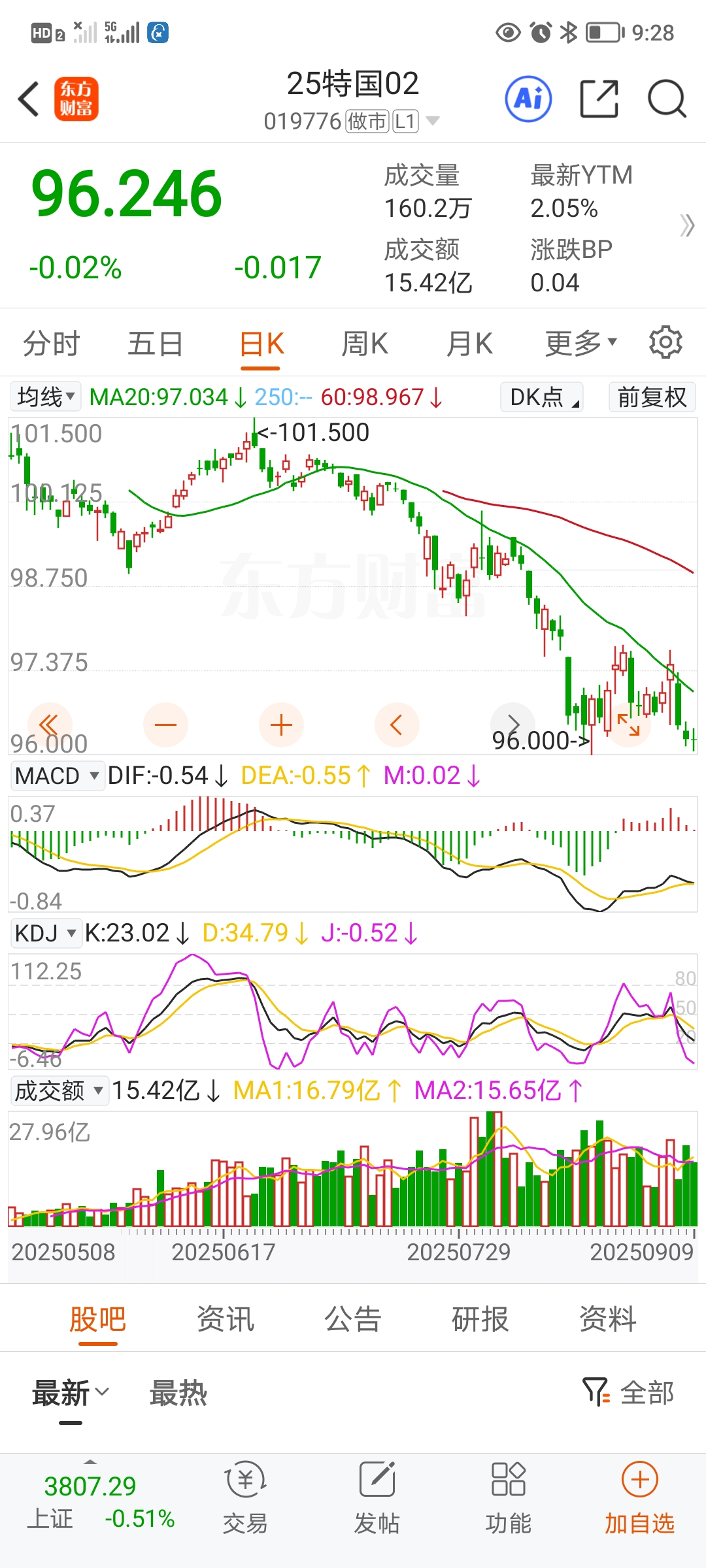Zoom out the K-line chart with minus
Image resolution: width=706 pixels, height=1568 pixels.
tap(165, 725)
